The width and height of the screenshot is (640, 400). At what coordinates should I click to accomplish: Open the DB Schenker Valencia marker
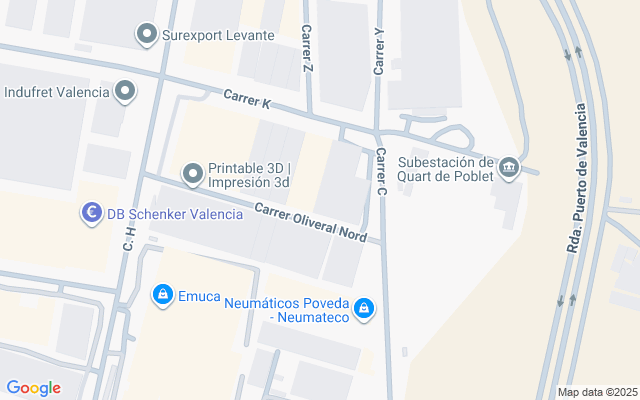click(92, 213)
